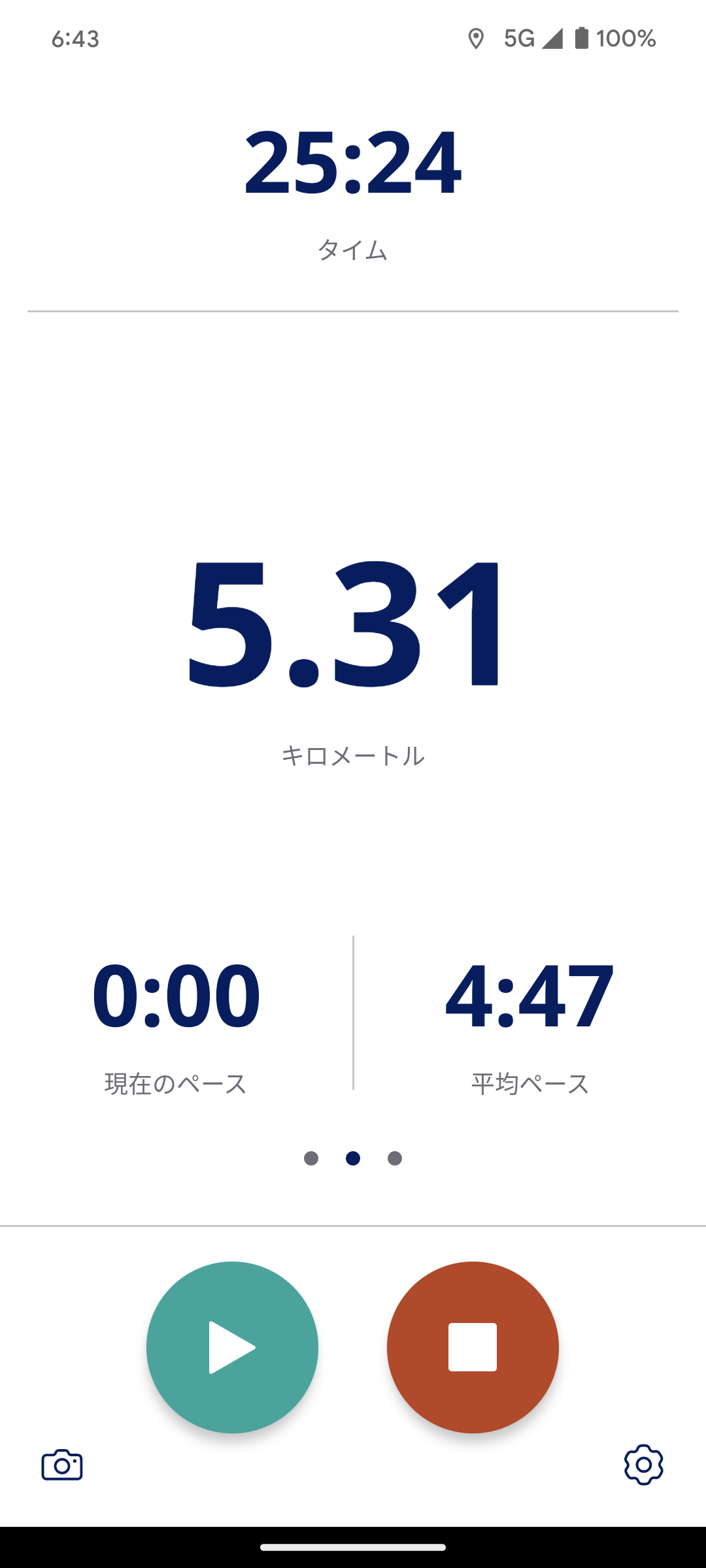Resume the paused run with the play button
Viewport: 706px width, 1568px height.
pyautogui.click(x=232, y=1347)
